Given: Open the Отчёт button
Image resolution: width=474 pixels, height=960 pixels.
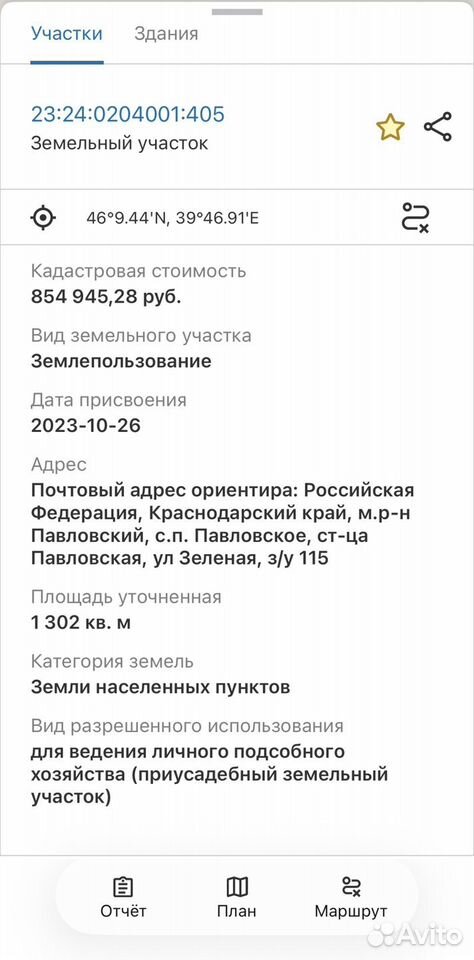Looking at the screenshot, I should [123, 898].
